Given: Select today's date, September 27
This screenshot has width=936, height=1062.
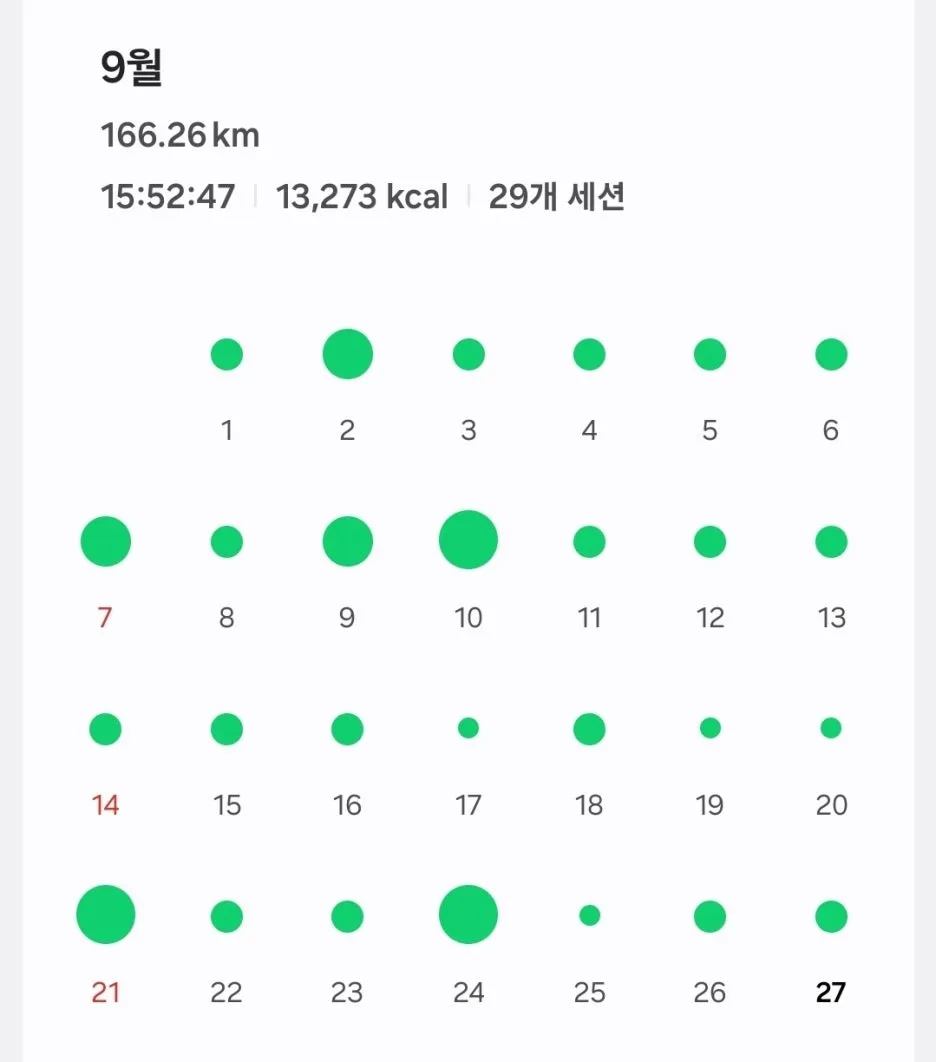Looking at the screenshot, I should click(830, 992).
